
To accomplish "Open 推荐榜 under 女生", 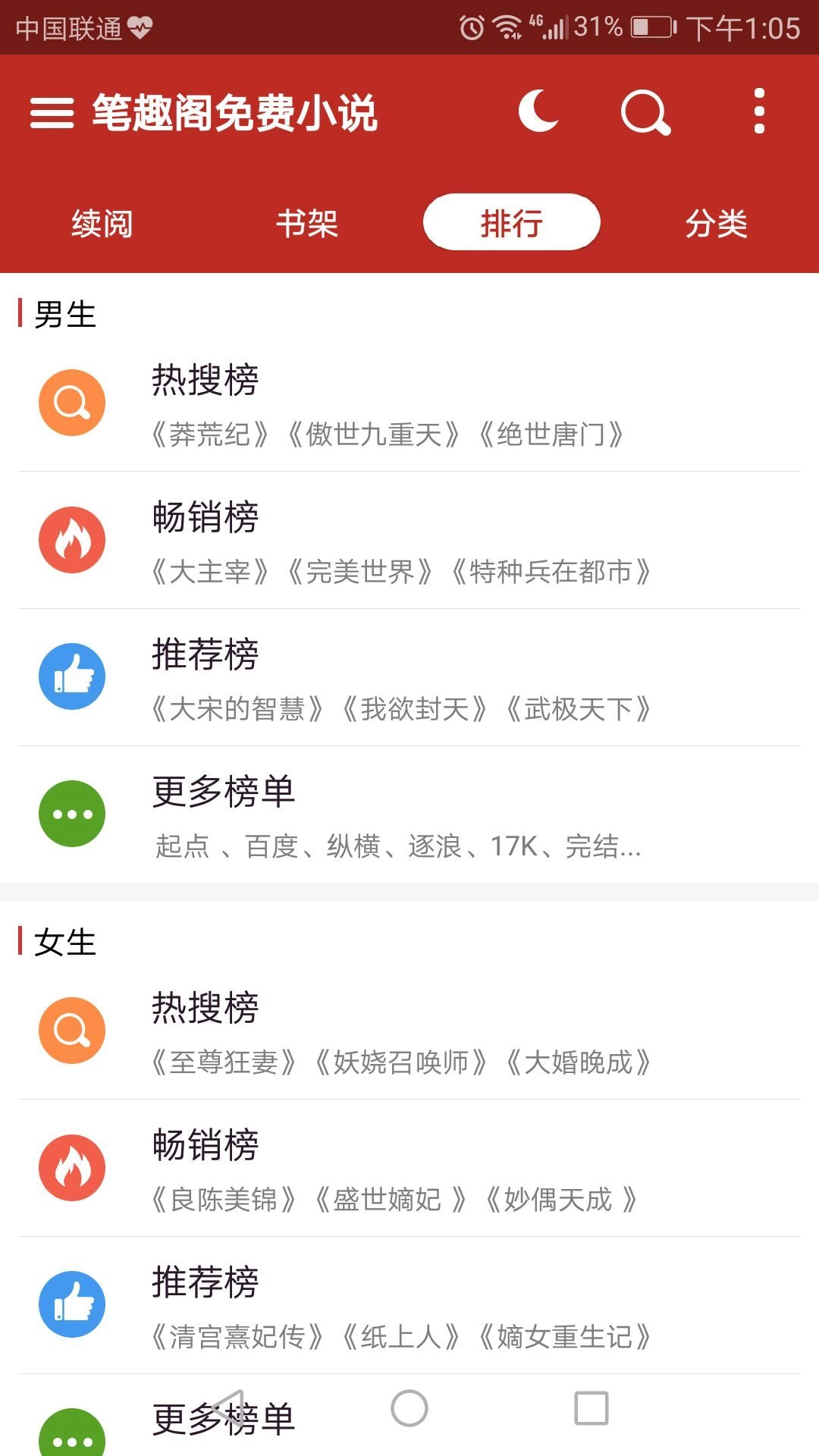I will click(x=409, y=1306).
